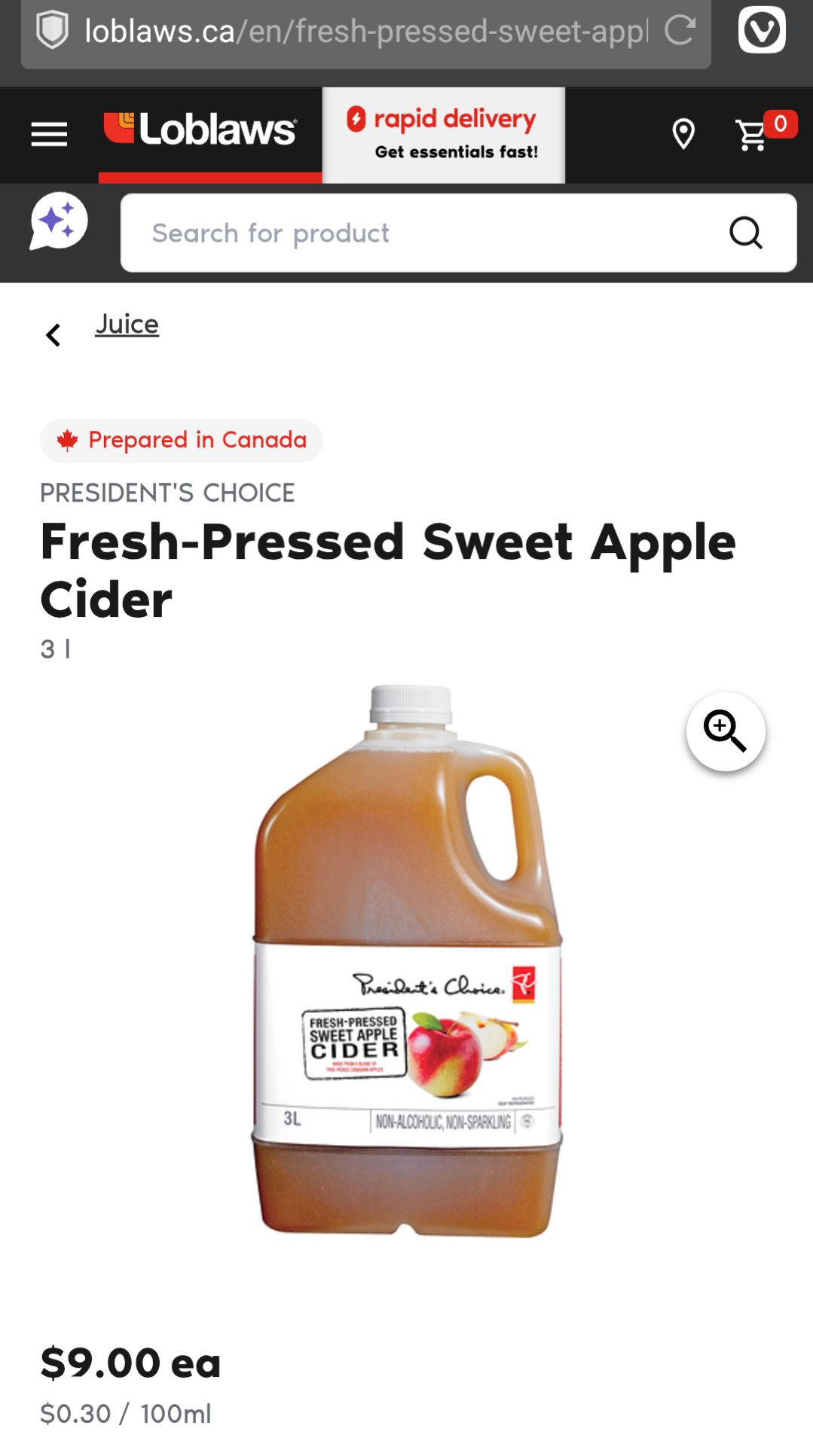View the shopping cart
This screenshot has height=1456, width=813.
coord(760,132)
